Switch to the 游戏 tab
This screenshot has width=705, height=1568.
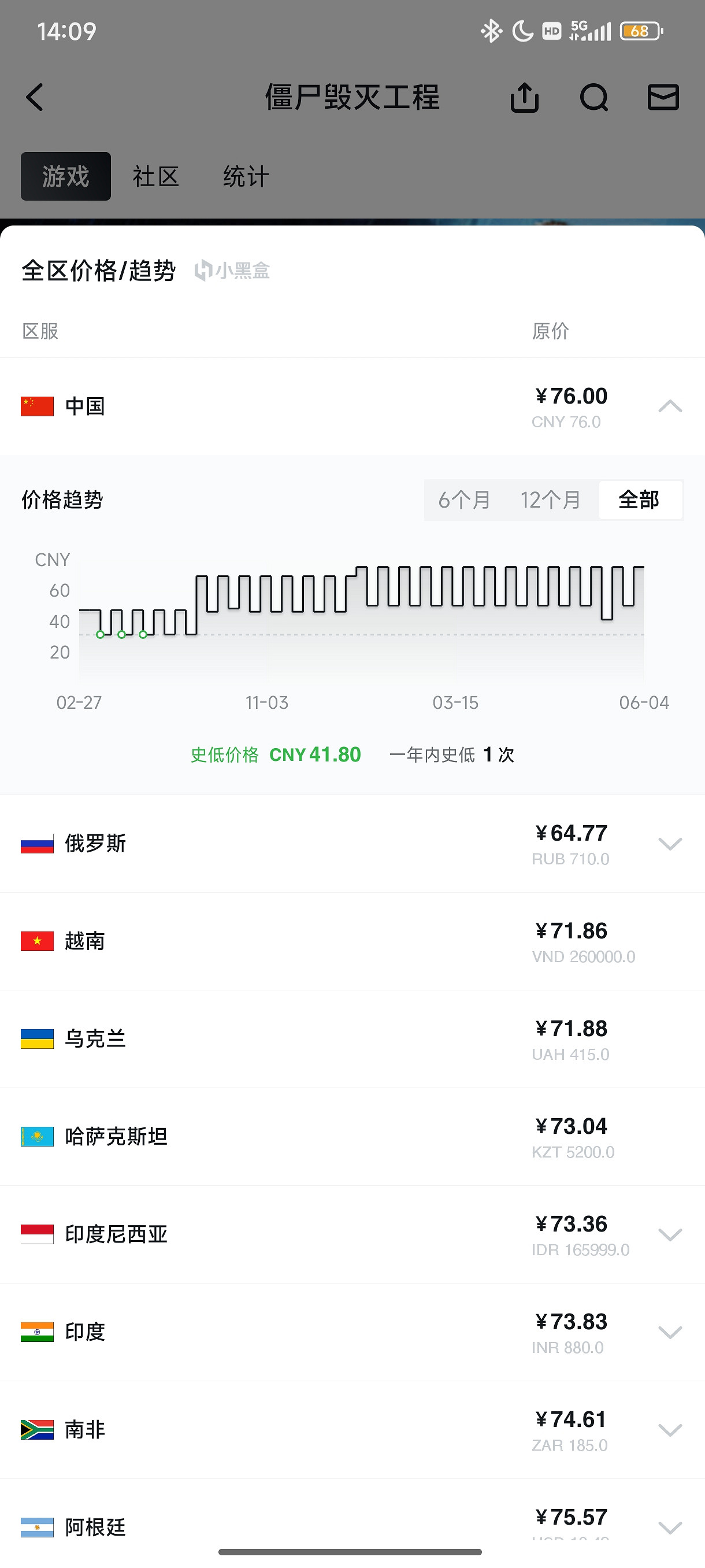click(x=66, y=176)
